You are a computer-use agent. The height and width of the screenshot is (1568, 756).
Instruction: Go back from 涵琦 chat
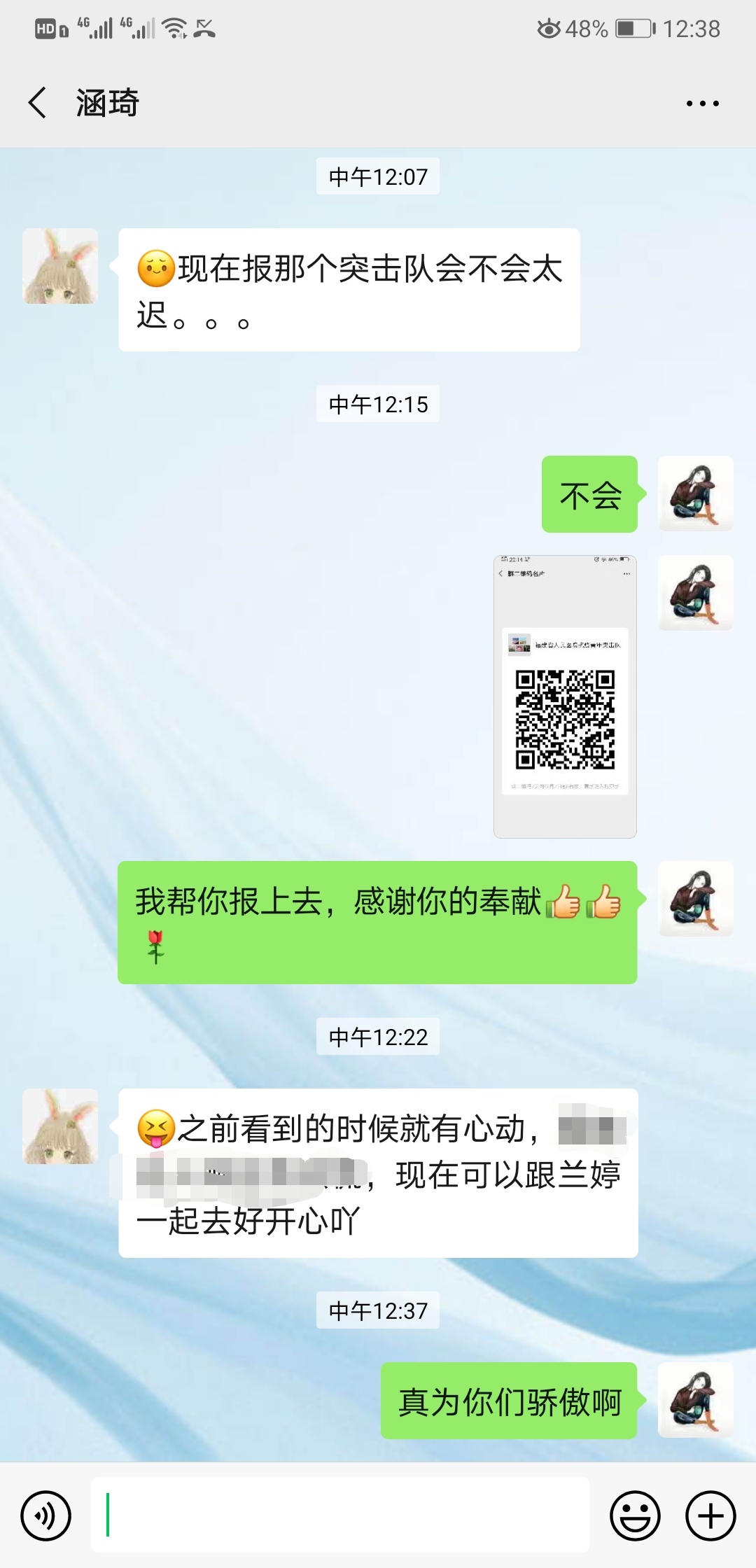pos(38,103)
